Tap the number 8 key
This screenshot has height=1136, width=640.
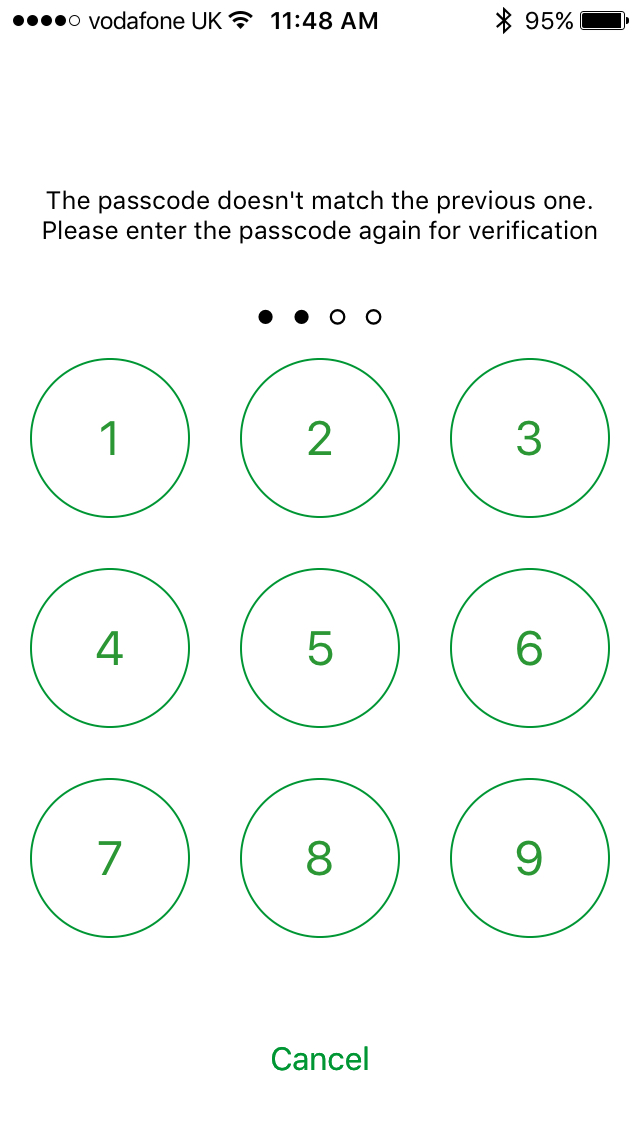point(320,858)
